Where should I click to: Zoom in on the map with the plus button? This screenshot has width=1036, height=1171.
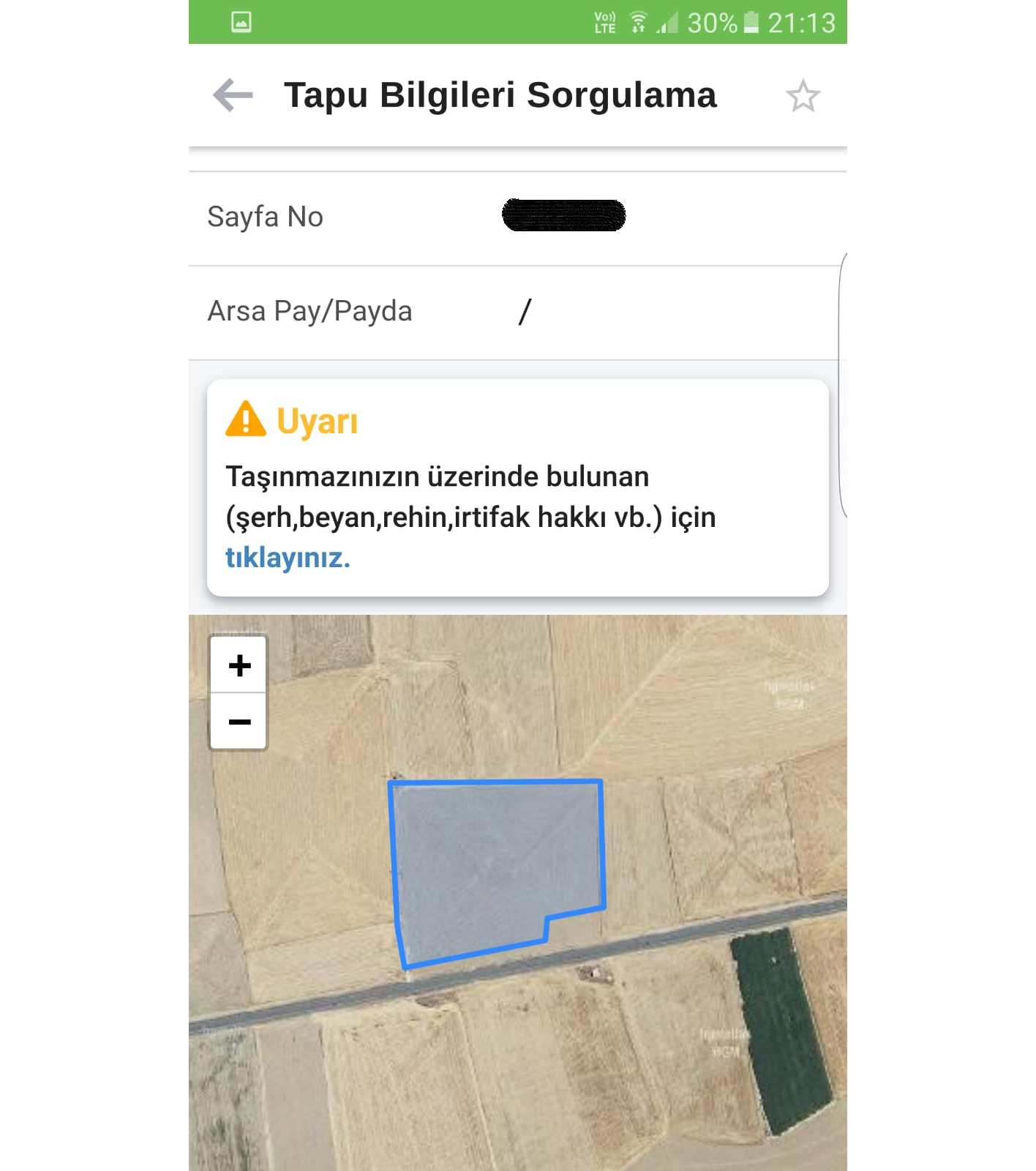(239, 665)
